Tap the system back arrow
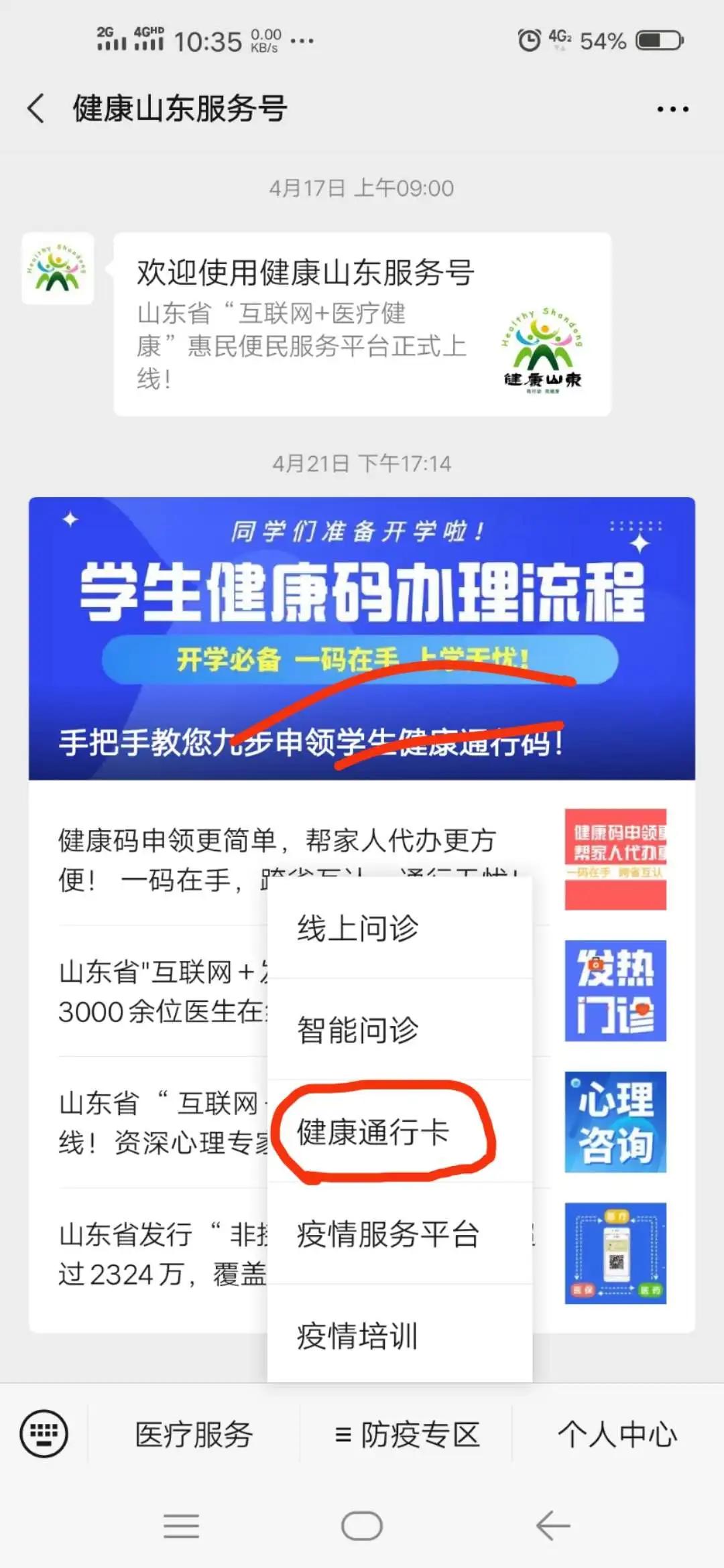Image resolution: width=724 pixels, height=1568 pixels. pos(553,1526)
